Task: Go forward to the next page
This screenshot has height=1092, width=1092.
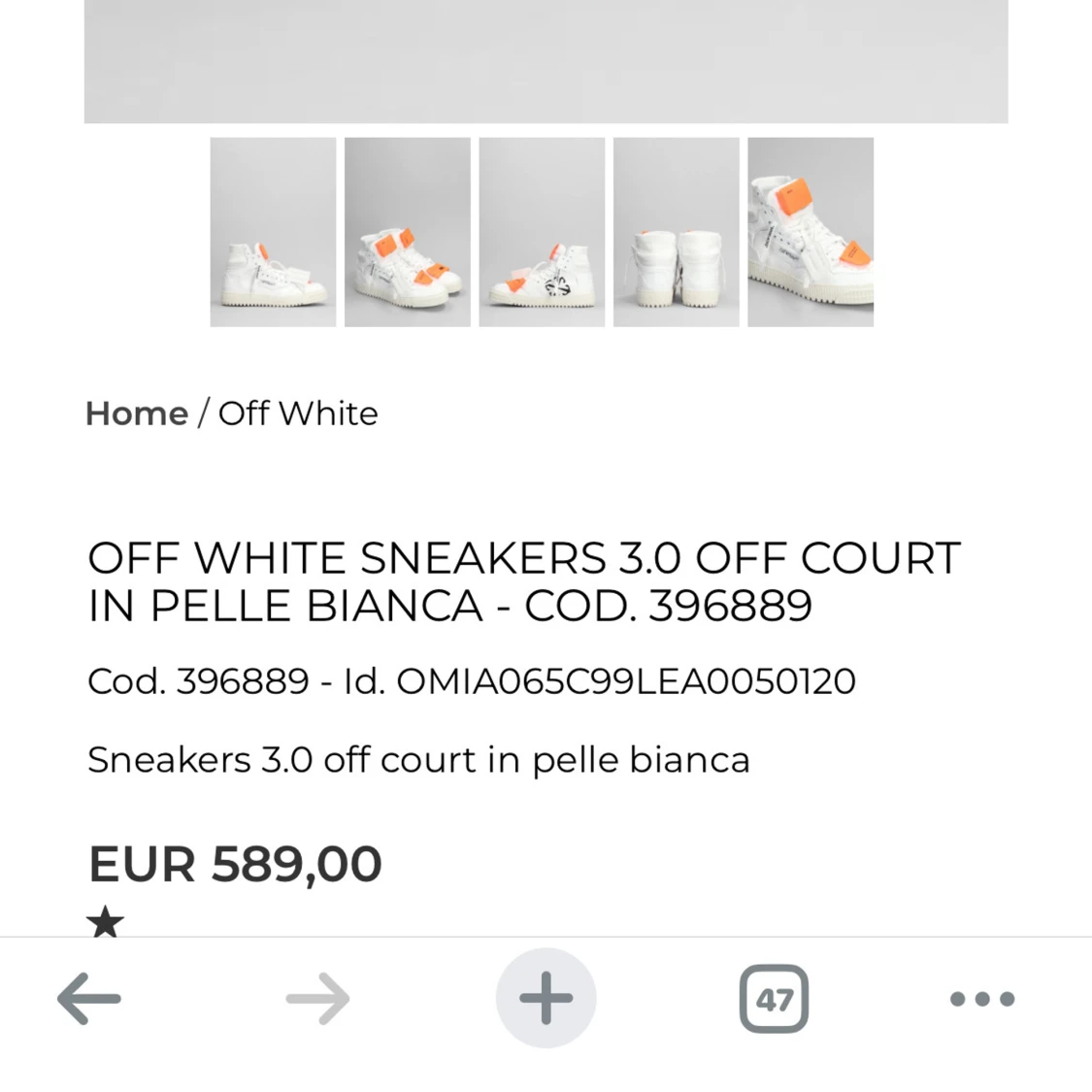Action: [x=317, y=998]
